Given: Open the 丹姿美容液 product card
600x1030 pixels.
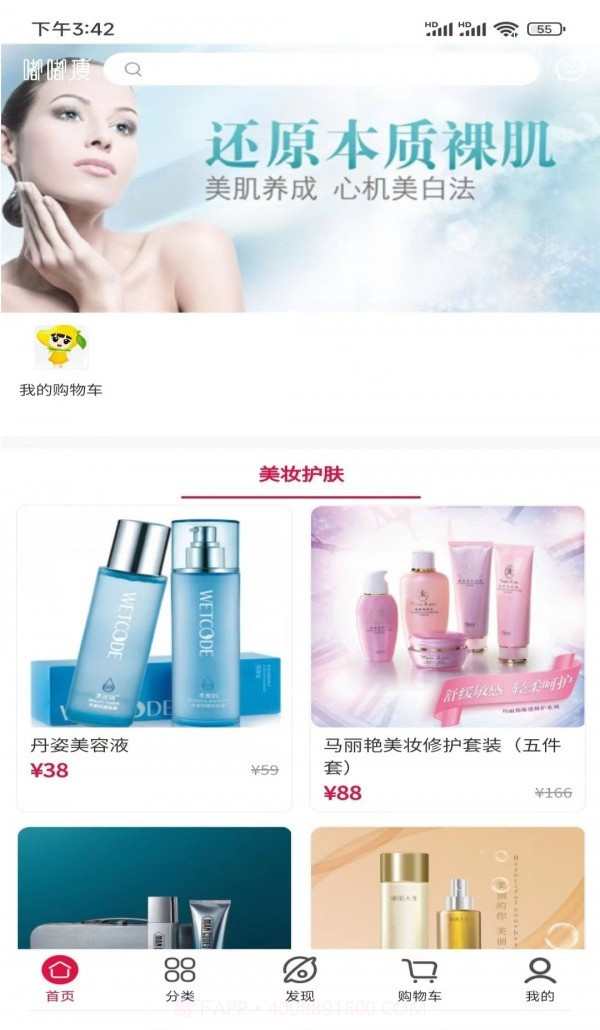Looking at the screenshot, I should pyautogui.click(x=154, y=655).
